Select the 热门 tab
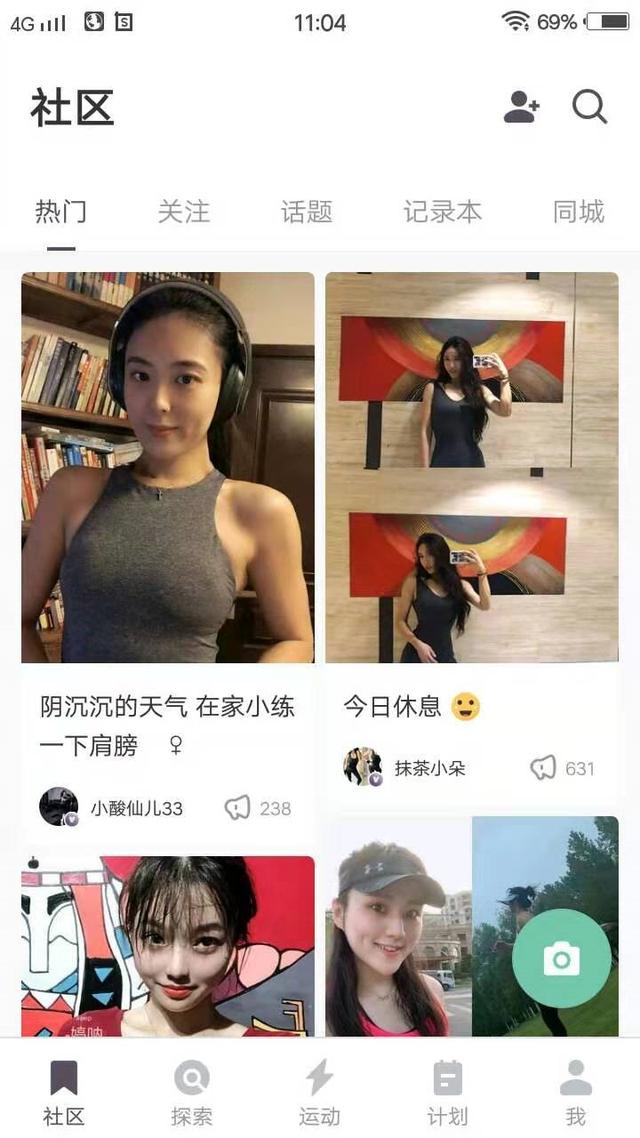This screenshot has height=1138, width=640. coord(61,212)
